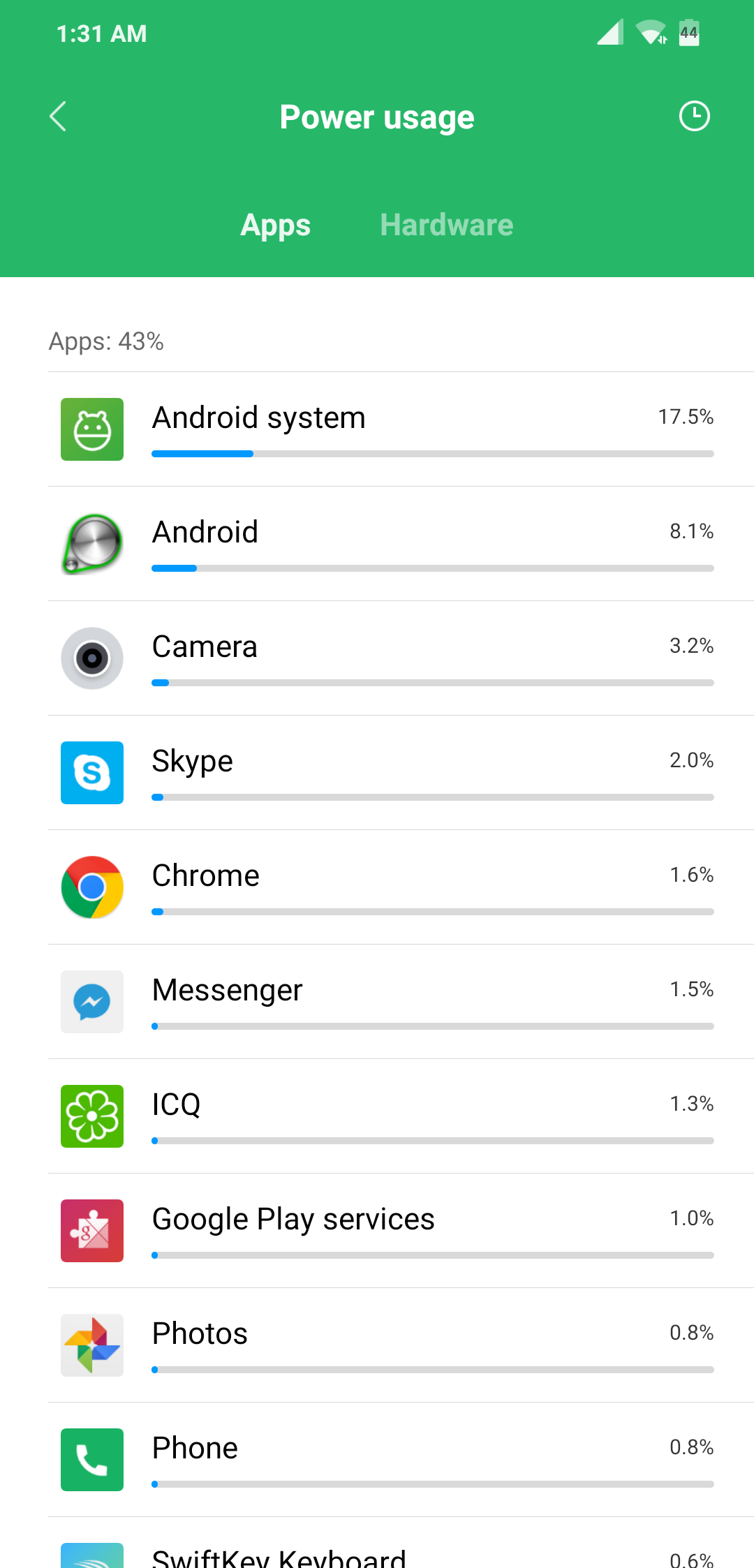View Phone app battery usage
The height and width of the screenshot is (1568, 754).
click(401, 1460)
